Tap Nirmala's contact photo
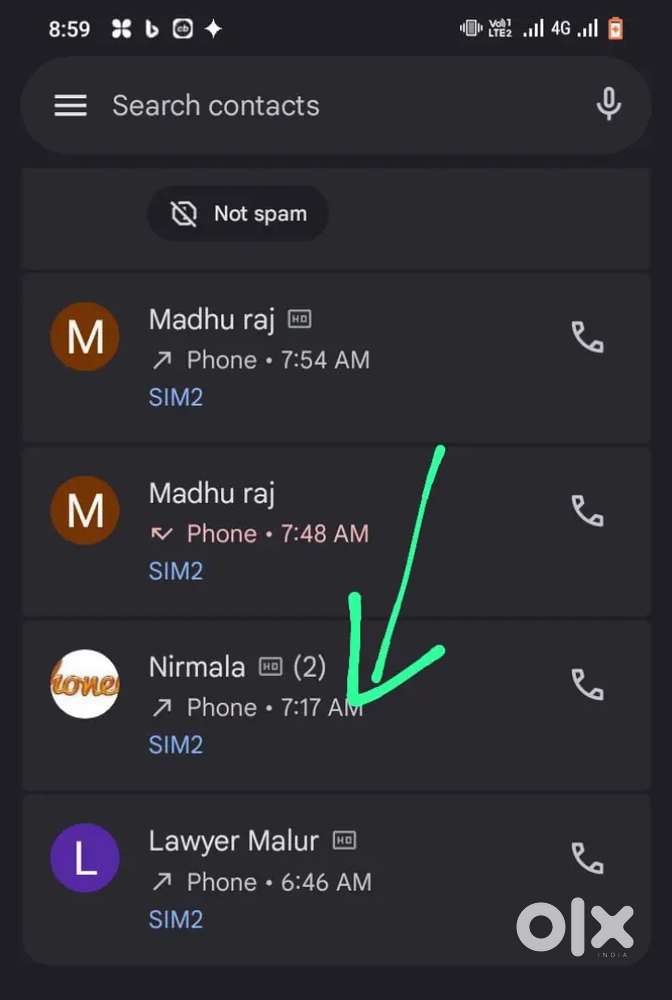This screenshot has width=672, height=1000. [x=85, y=684]
